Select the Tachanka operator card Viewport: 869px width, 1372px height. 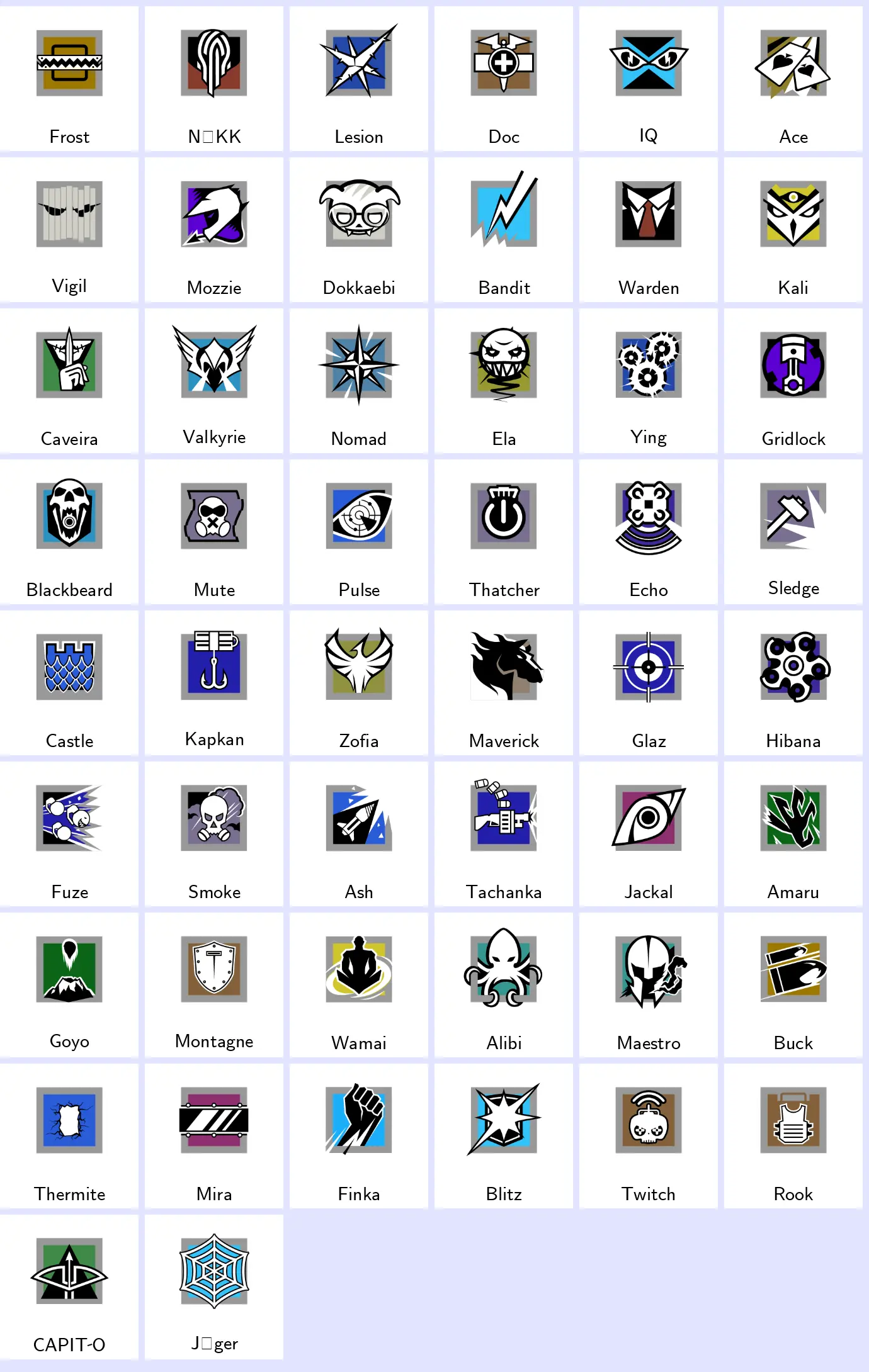click(504, 834)
